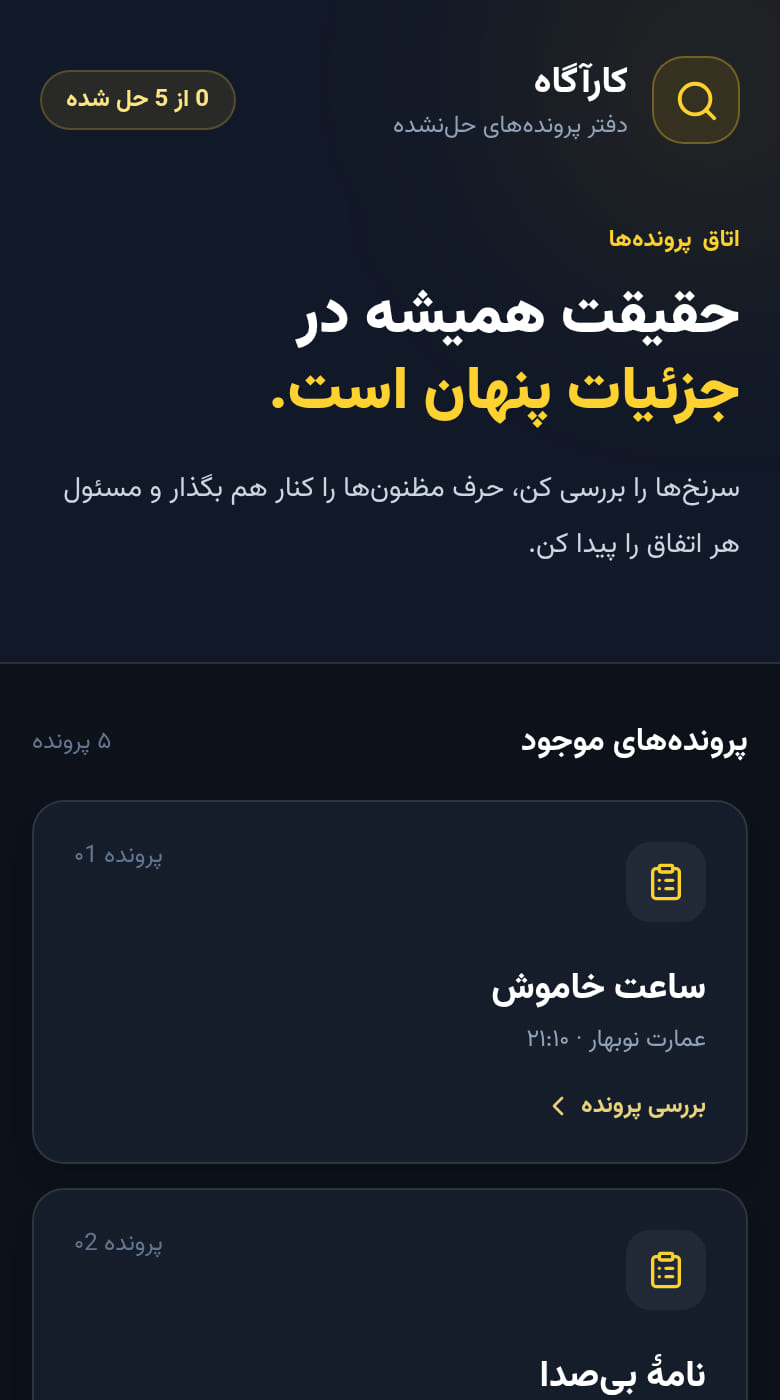Viewport: 780px width, 1400px height.
Task: Open the نامهٔ بی‌صدا case card
Action: 390,1294
